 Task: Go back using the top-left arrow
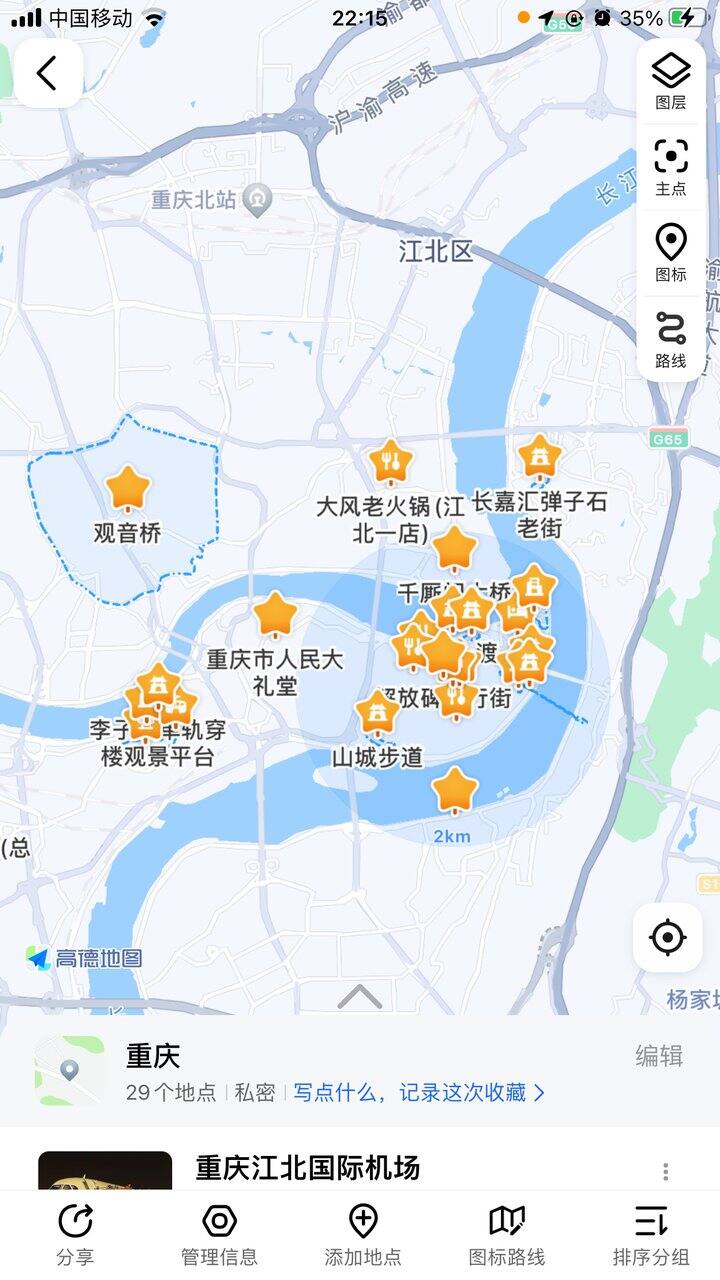[x=47, y=73]
